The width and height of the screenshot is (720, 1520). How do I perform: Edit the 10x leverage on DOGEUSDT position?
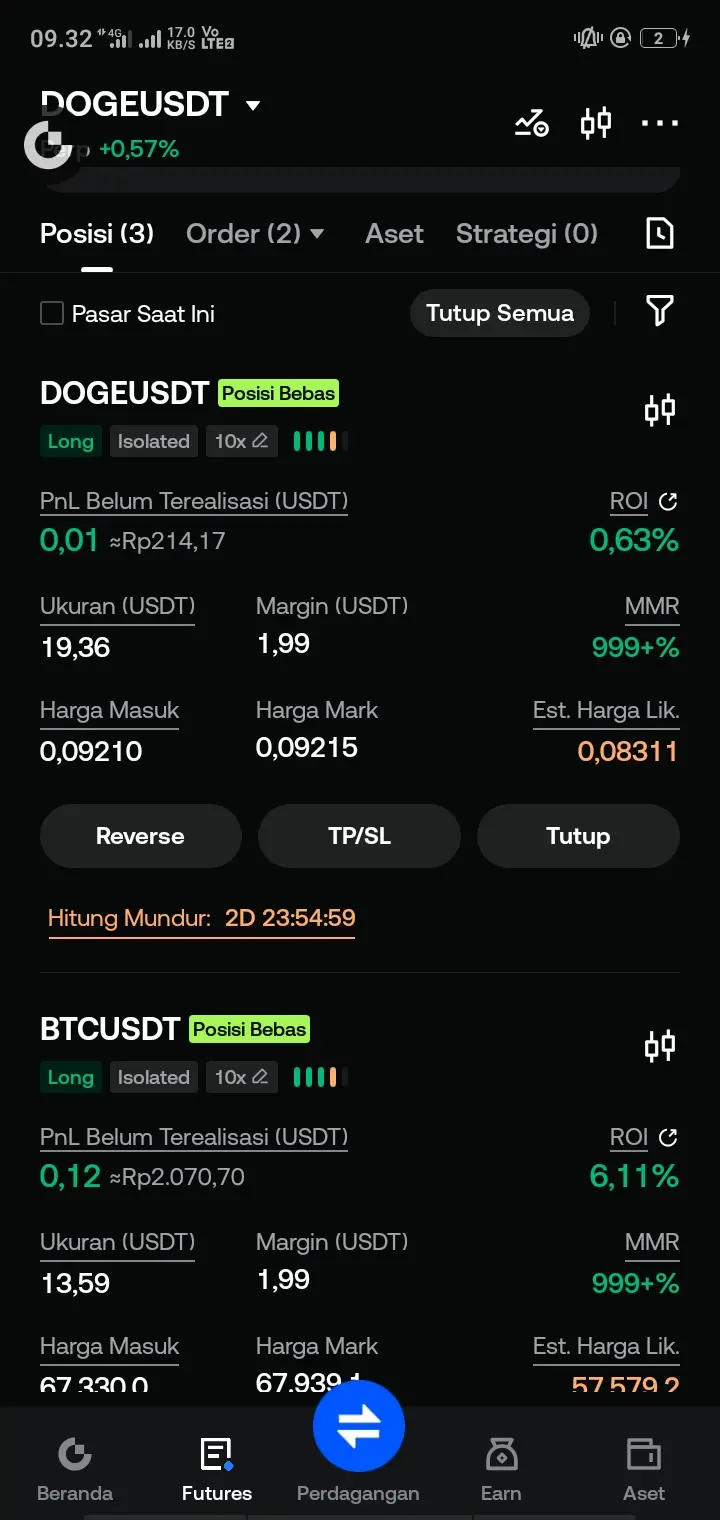[x=242, y=441]
